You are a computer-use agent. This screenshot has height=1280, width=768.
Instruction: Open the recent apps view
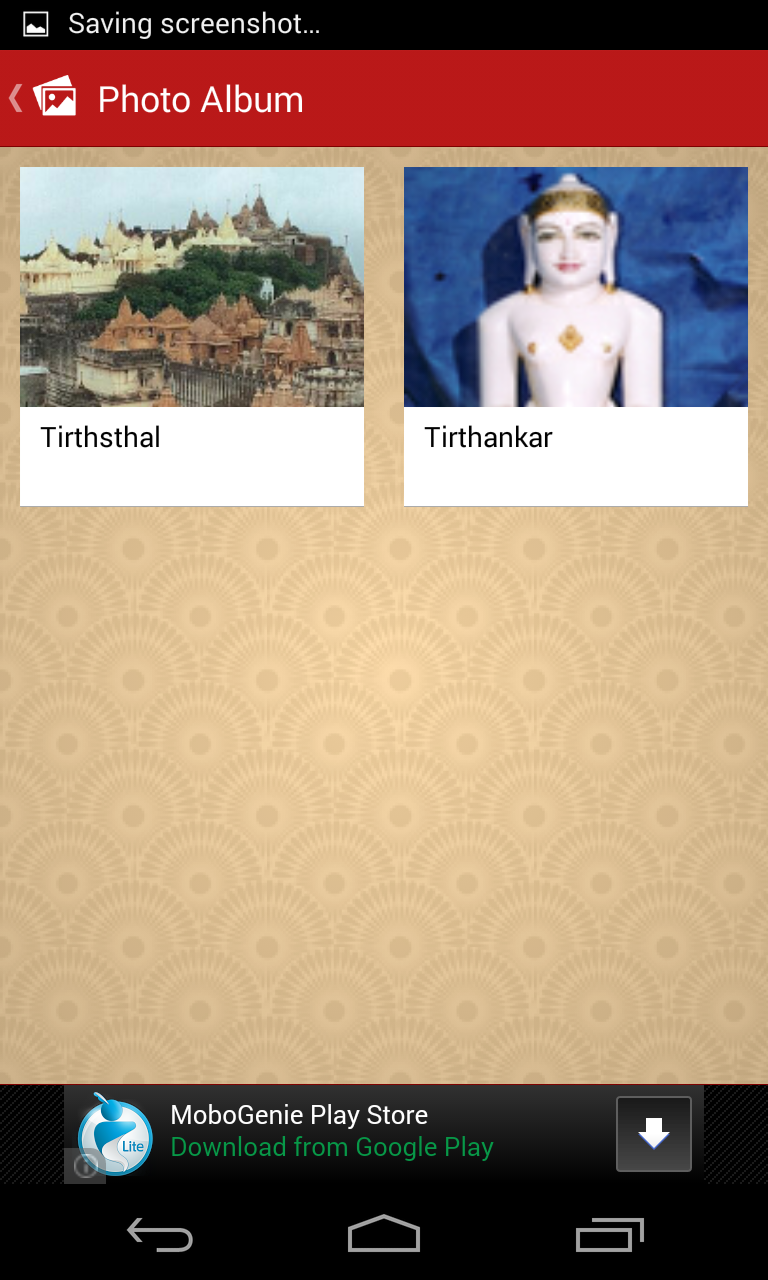click(609, 1236)
